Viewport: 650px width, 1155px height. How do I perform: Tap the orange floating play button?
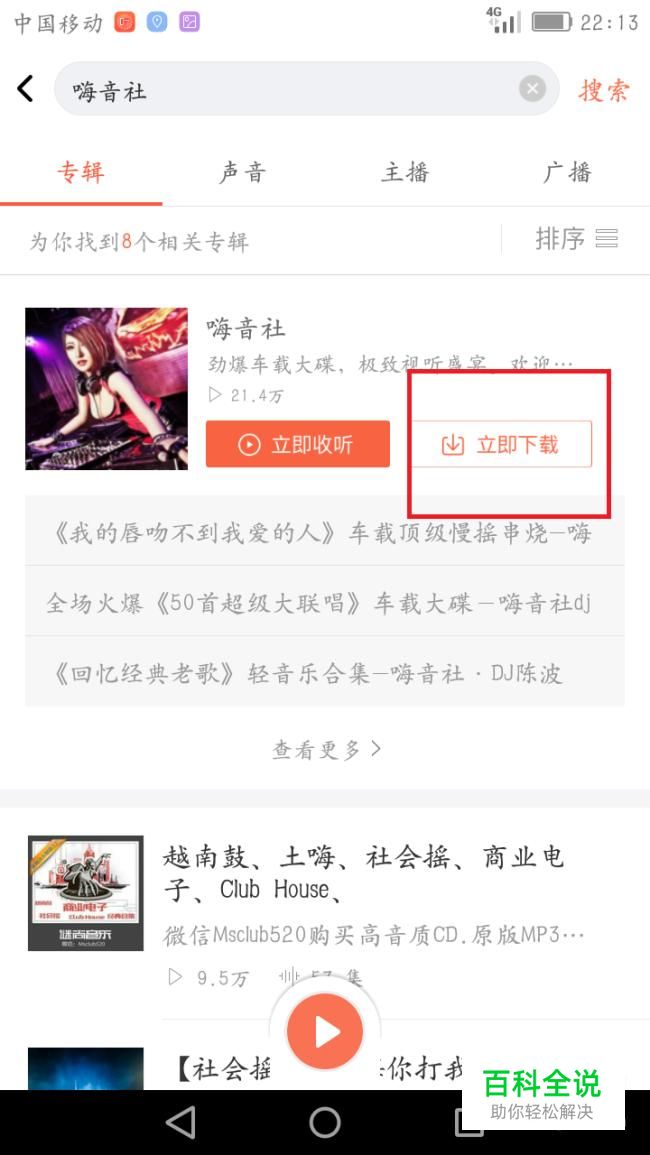(x=324, y=1032)
